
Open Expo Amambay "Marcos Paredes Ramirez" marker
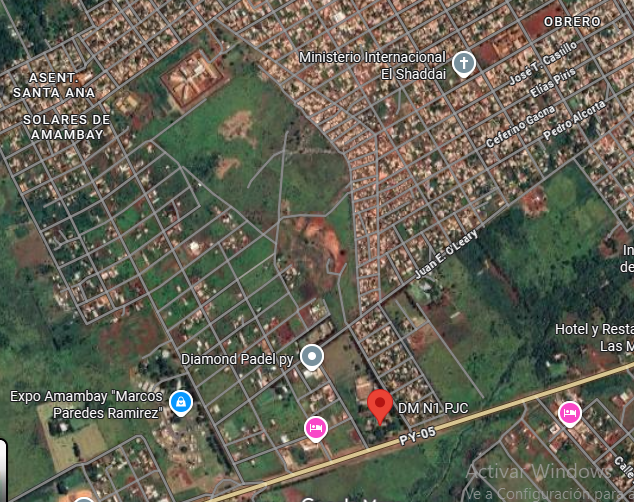coord(180,402)
